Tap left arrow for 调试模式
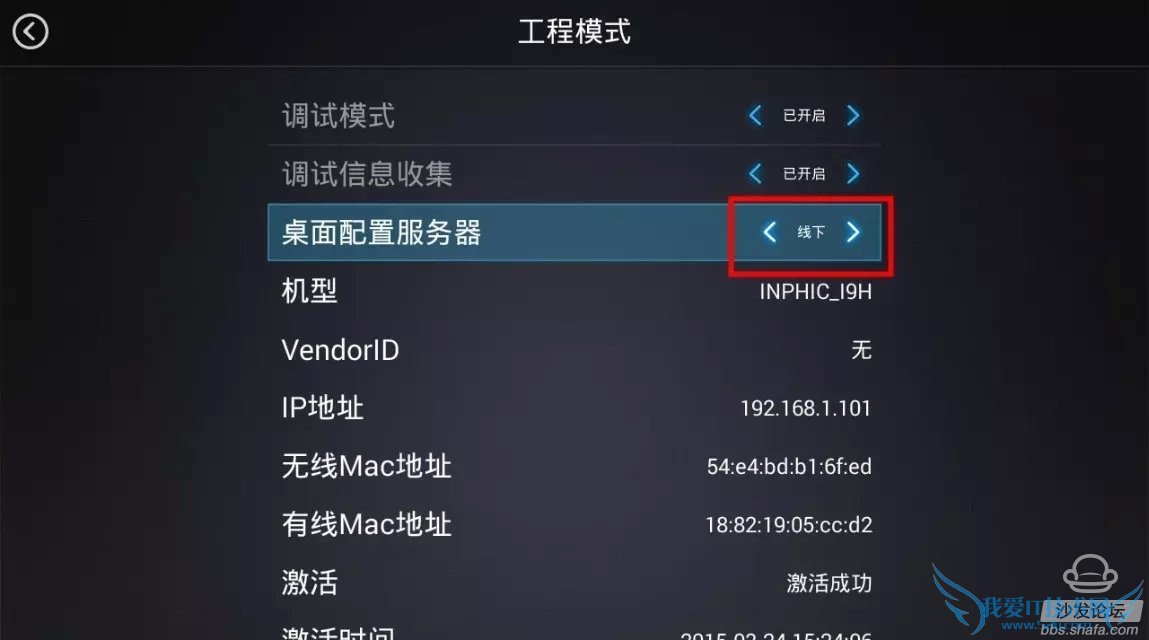 (x=755, y=116)
